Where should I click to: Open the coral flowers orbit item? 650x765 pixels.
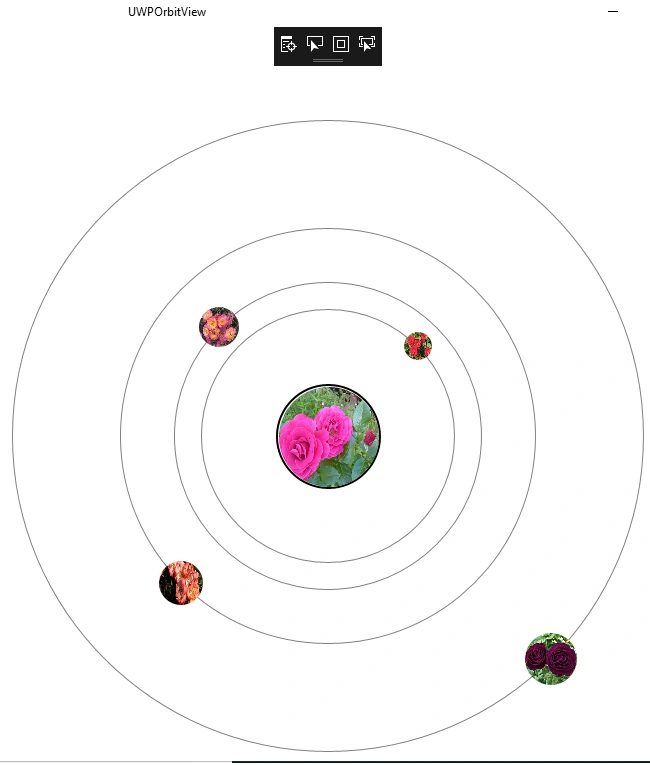(x=181, y=583)
